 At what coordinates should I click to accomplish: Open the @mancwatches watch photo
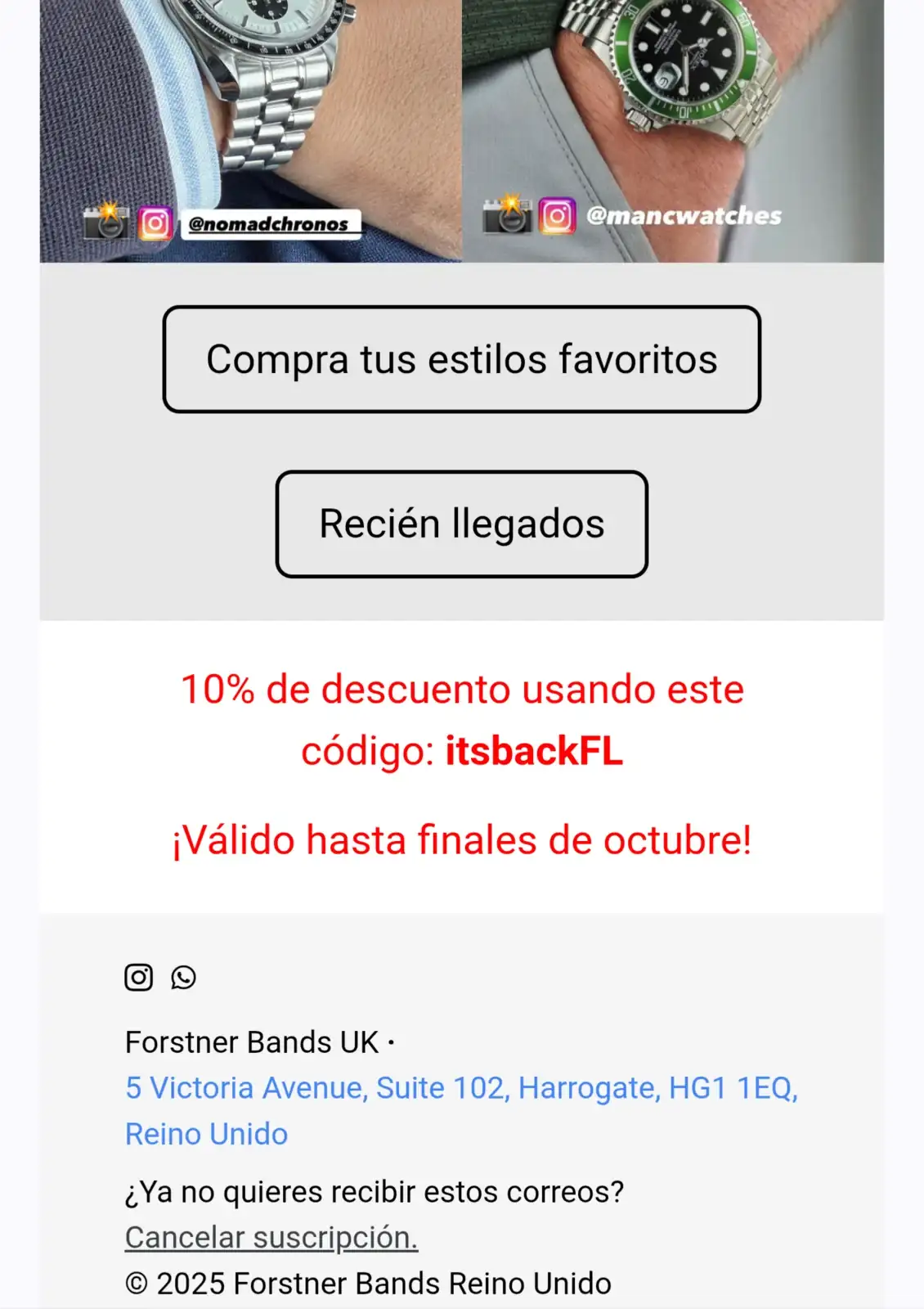[672, 123]
